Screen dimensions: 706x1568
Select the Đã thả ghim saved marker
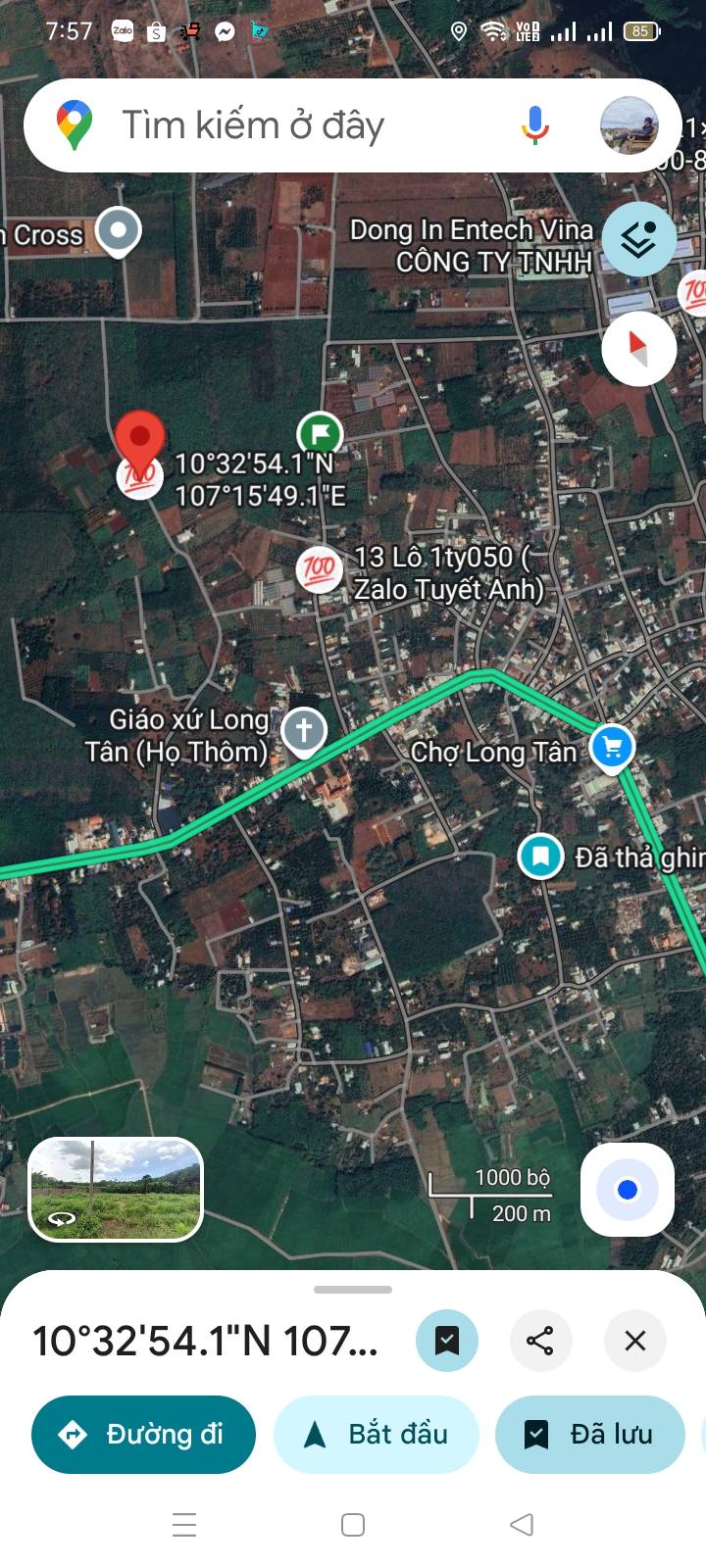(x=540, y=856)
